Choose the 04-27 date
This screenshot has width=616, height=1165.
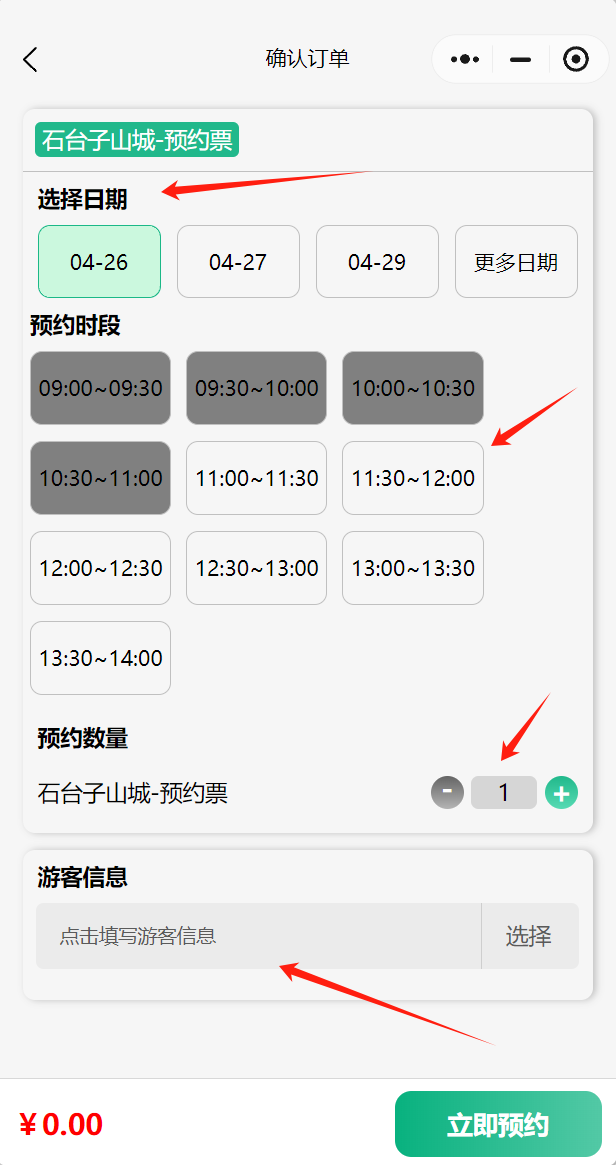tap(239, 262)
